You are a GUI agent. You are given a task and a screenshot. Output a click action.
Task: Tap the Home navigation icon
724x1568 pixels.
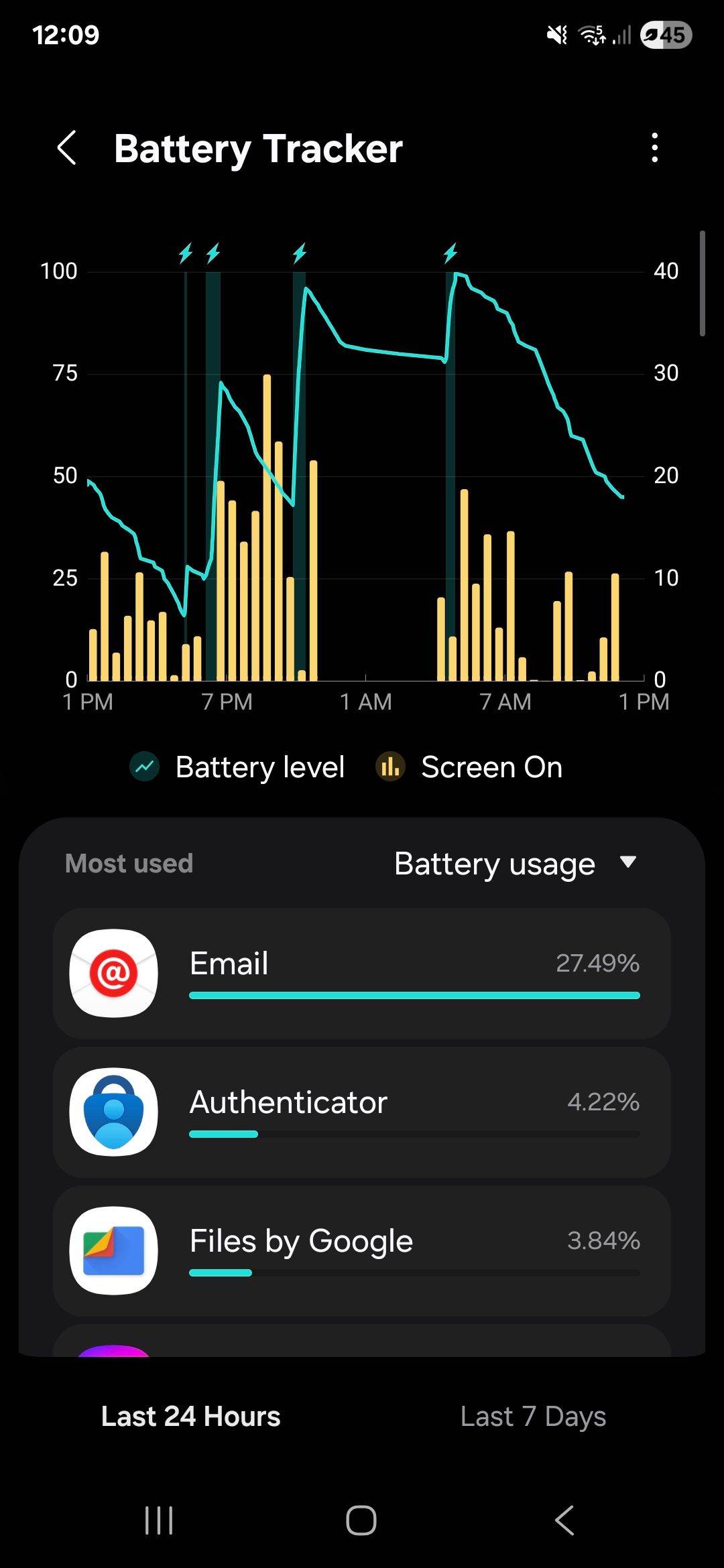[x=361, y=1520]
